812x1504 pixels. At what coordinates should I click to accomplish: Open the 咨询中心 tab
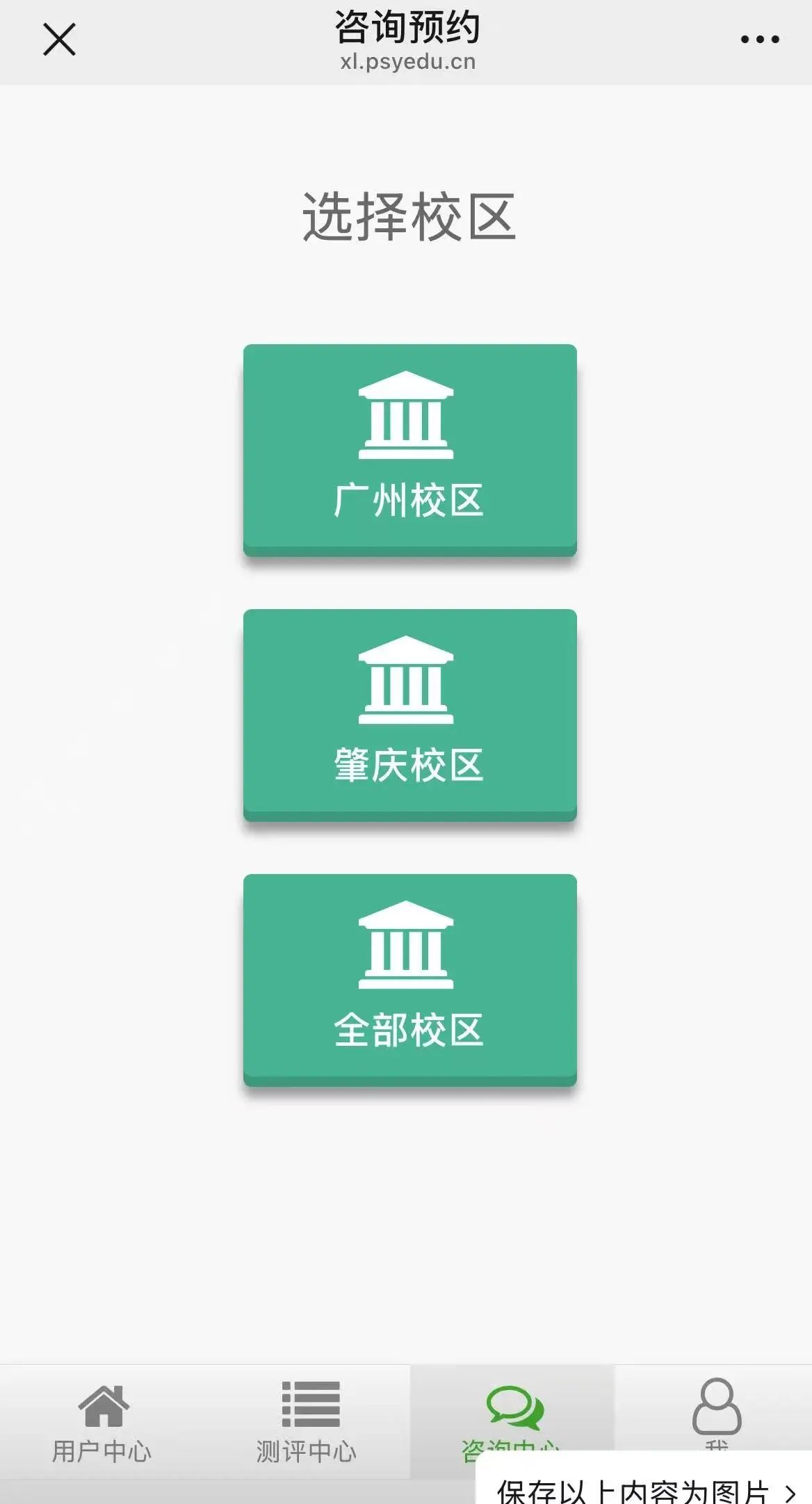[512, 1412]
